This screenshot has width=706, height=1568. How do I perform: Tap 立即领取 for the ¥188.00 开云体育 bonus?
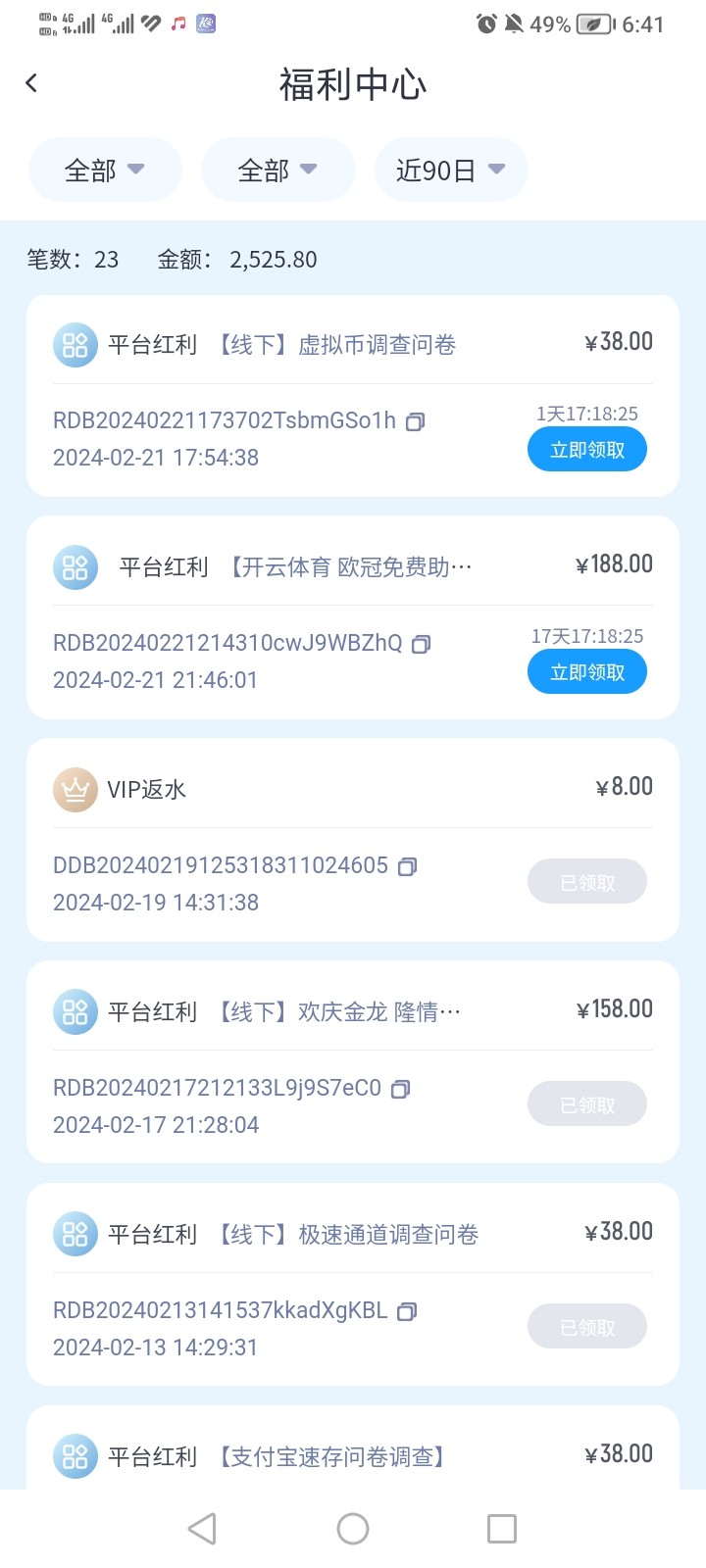tap(586, 672)
